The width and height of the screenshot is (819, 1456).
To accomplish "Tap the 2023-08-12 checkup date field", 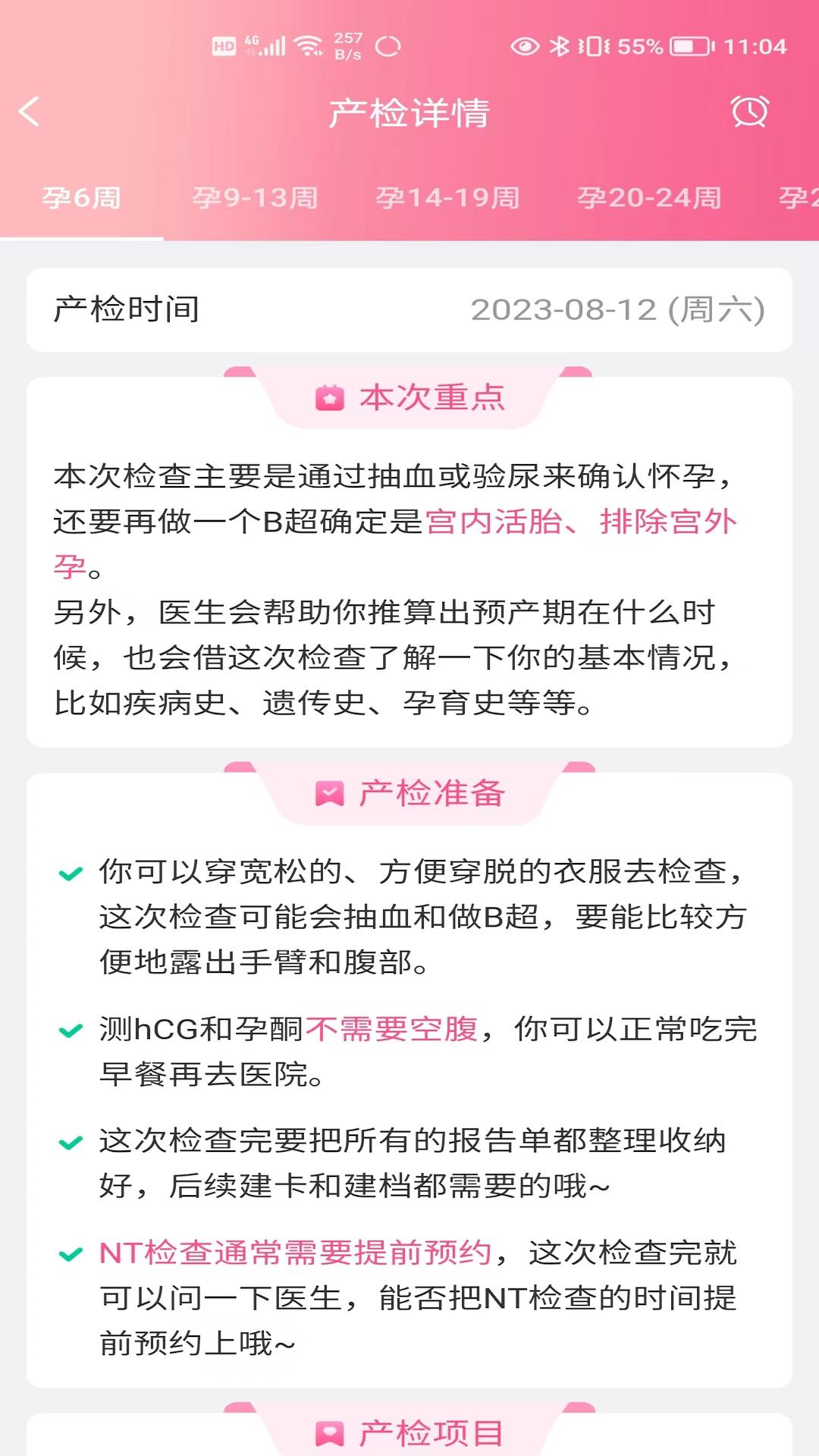I will [619, 309].
